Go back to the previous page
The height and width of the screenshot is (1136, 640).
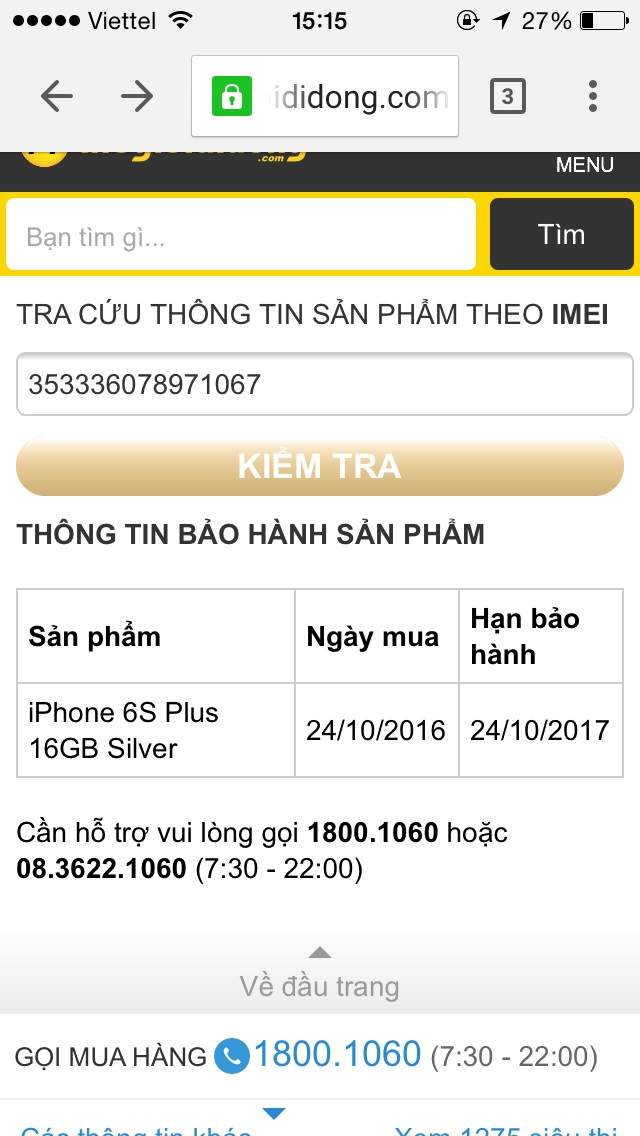click(57, 96)
